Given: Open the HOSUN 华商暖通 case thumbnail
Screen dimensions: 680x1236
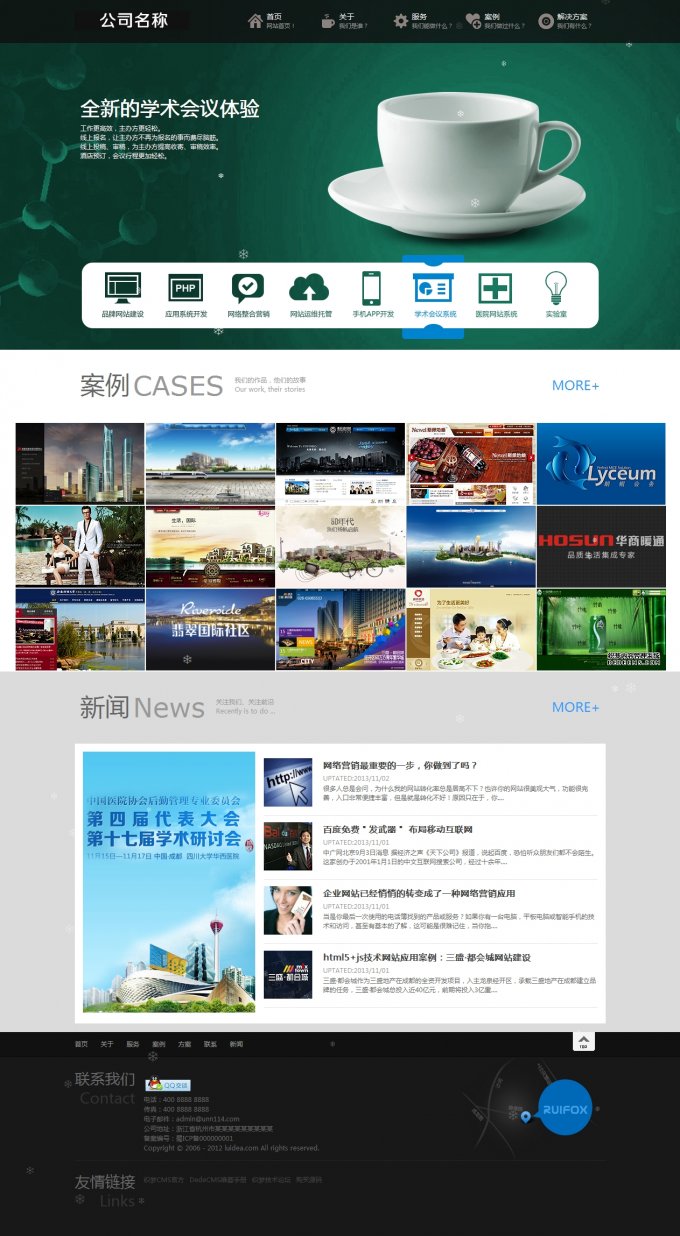Looking at the screenshot, I should coord(601,546).
